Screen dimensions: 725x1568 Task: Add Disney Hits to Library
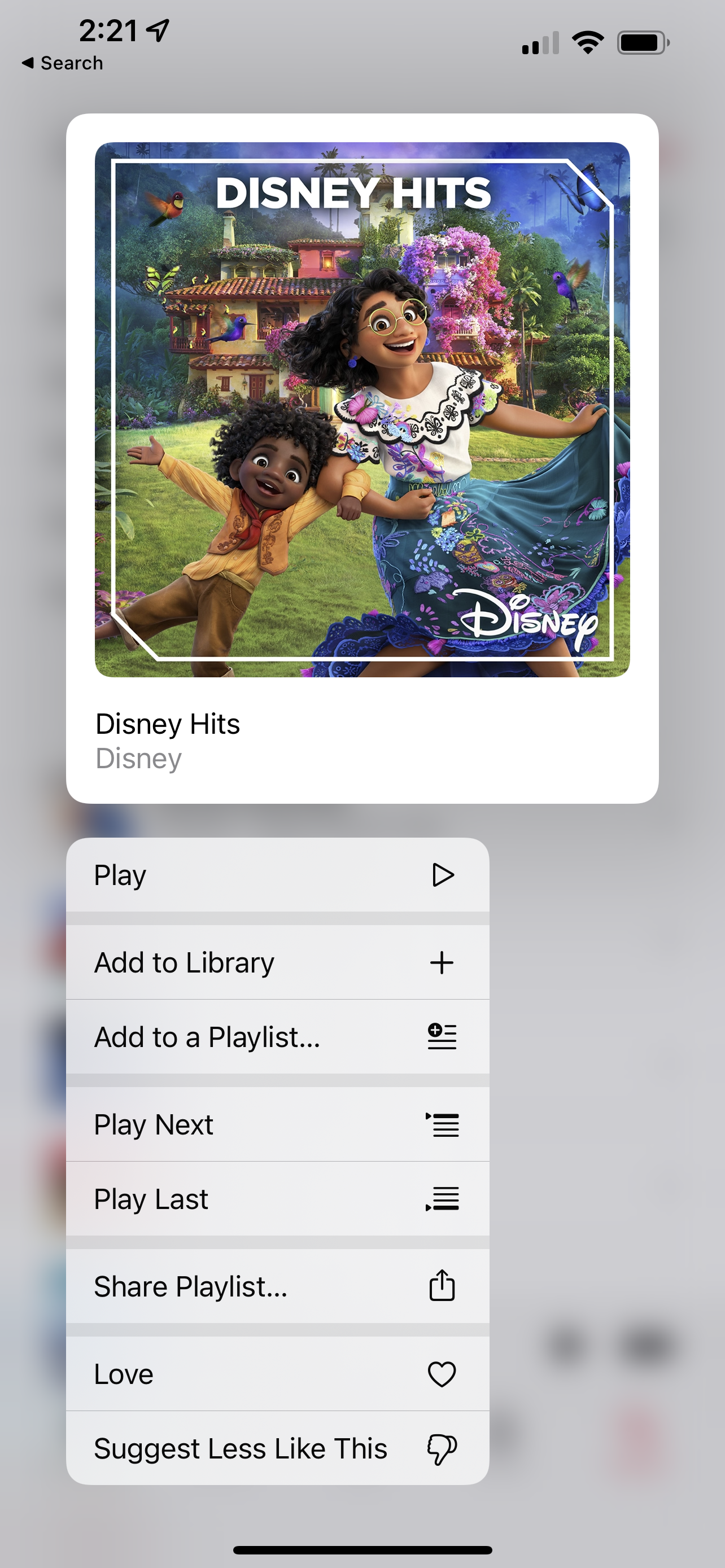tap(278, 962)
